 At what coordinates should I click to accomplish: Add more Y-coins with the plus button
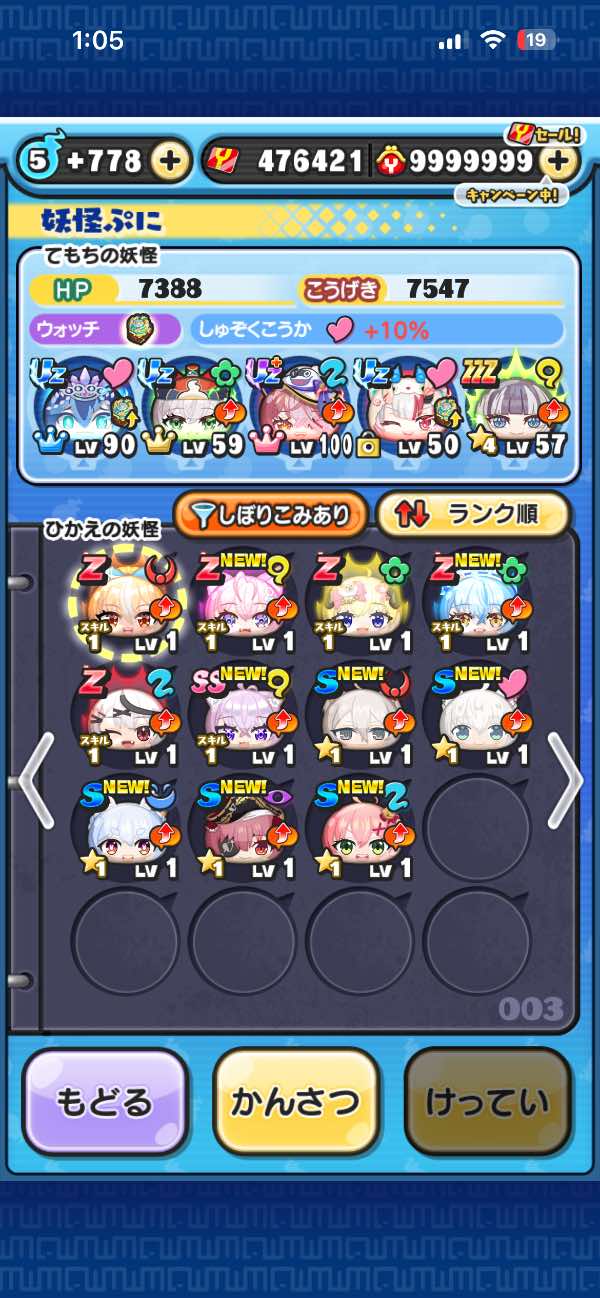pyautogui.click(x=559, y=161)
